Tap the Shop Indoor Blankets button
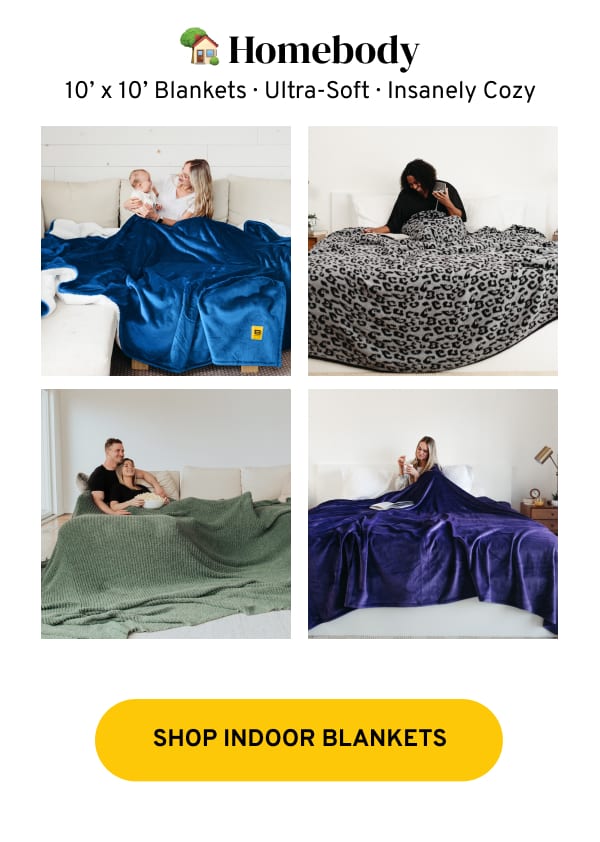The height and width of the screenshot is (842, 600). click(x=299, y=740)
